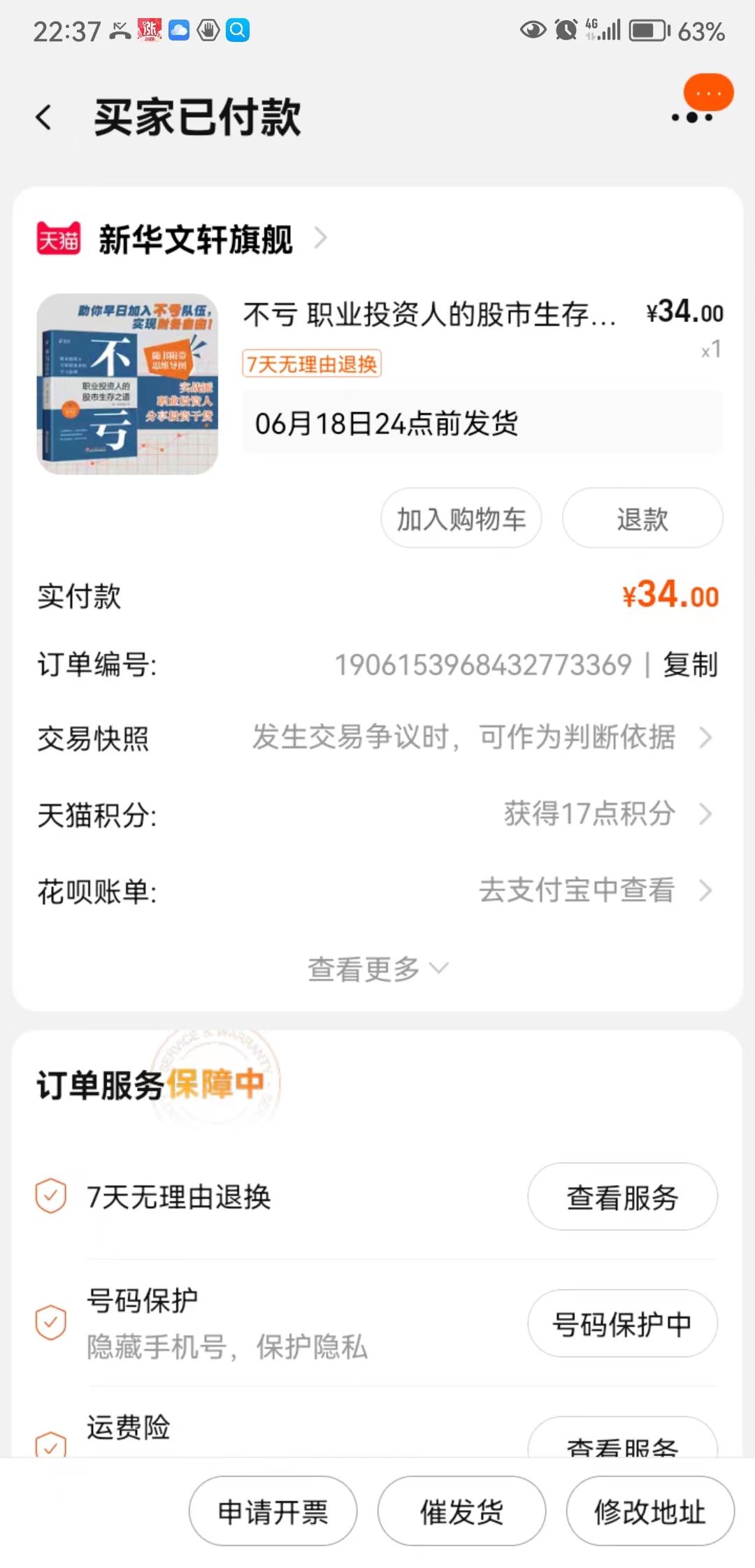Tap 修改地址 to change delivery address

click(650, 1512)
